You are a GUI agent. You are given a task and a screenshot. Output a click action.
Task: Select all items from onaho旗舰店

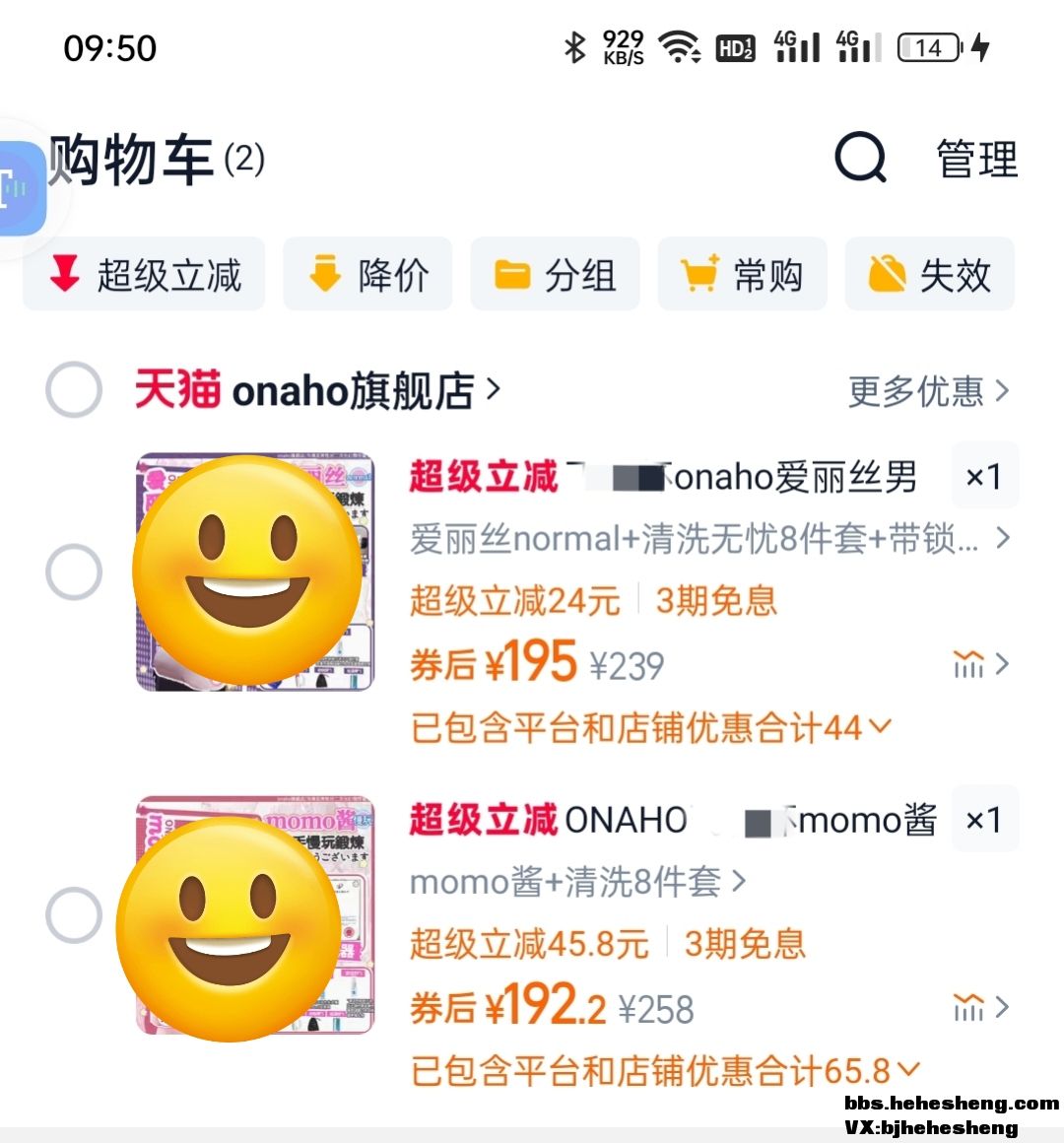(x=74, y=390)
